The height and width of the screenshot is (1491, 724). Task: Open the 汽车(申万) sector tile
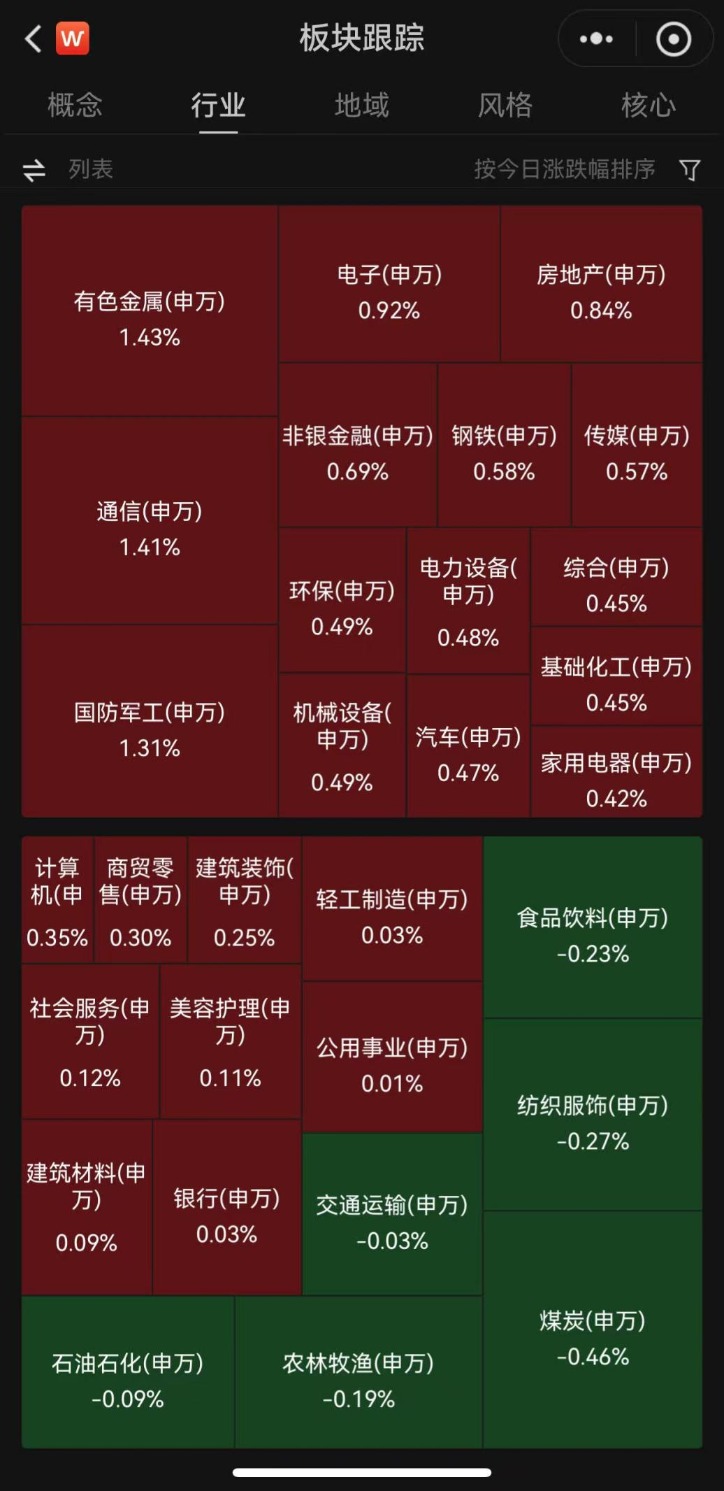(x=468, y=745)
